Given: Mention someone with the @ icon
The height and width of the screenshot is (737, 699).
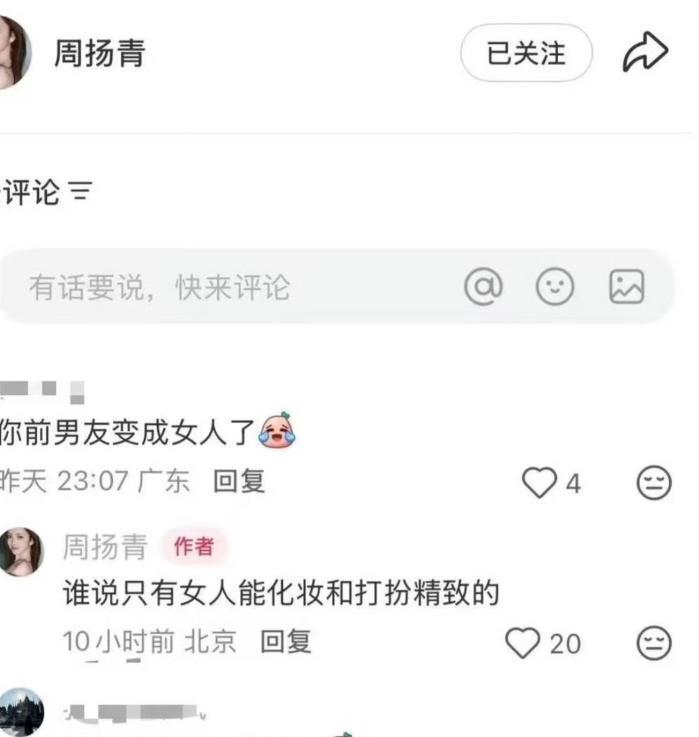Looking at the screenshot, I should [483, 286].
